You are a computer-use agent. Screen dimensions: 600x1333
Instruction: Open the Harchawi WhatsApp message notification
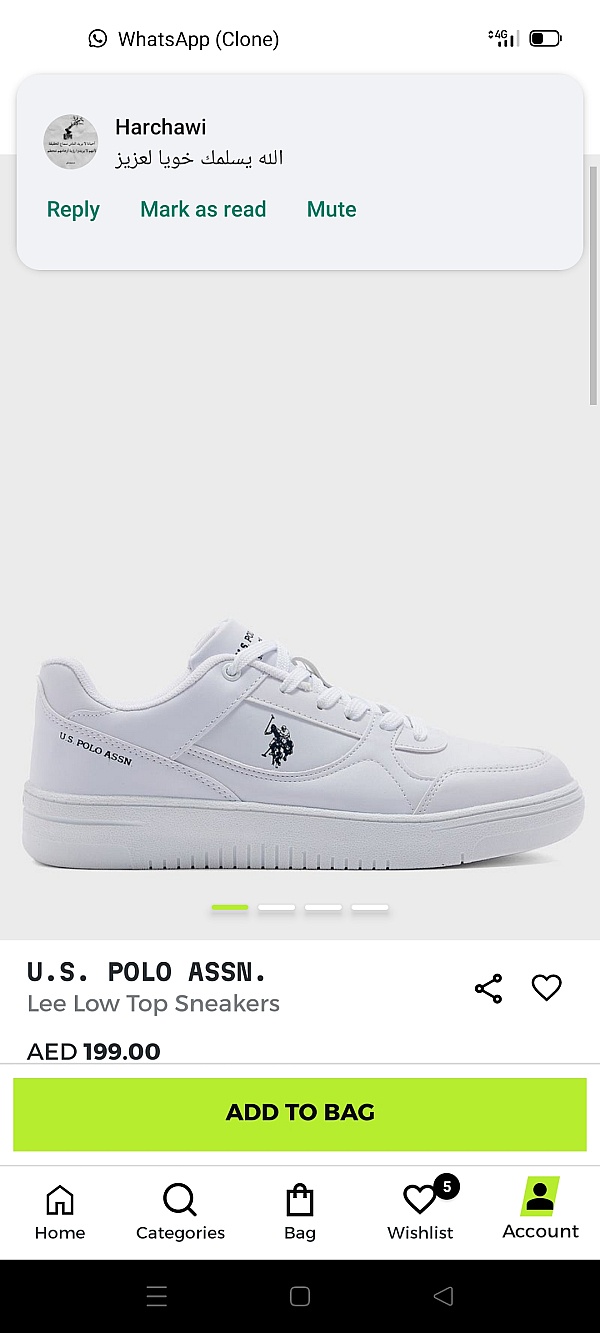coord(300,142)
